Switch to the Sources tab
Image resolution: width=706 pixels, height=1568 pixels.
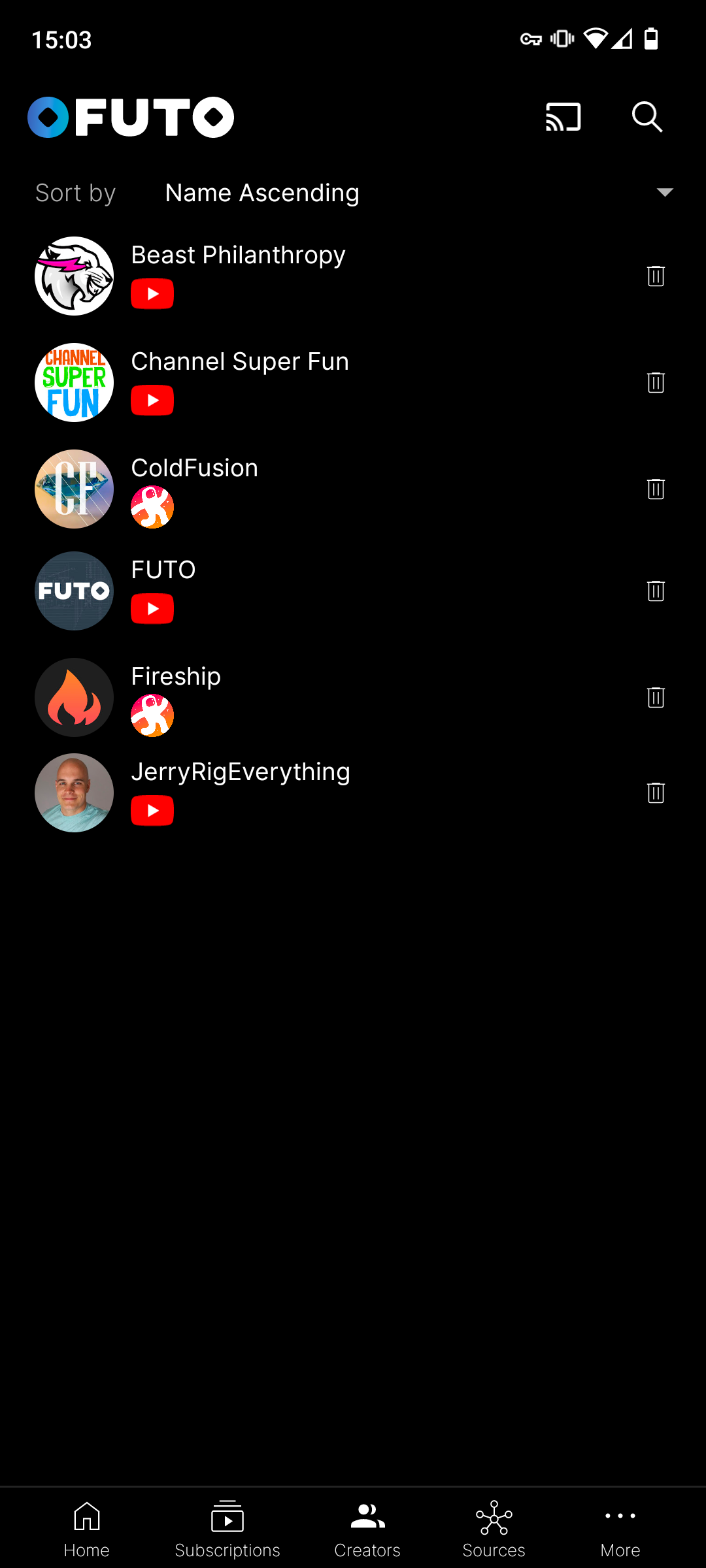(x=494, y=1529)
